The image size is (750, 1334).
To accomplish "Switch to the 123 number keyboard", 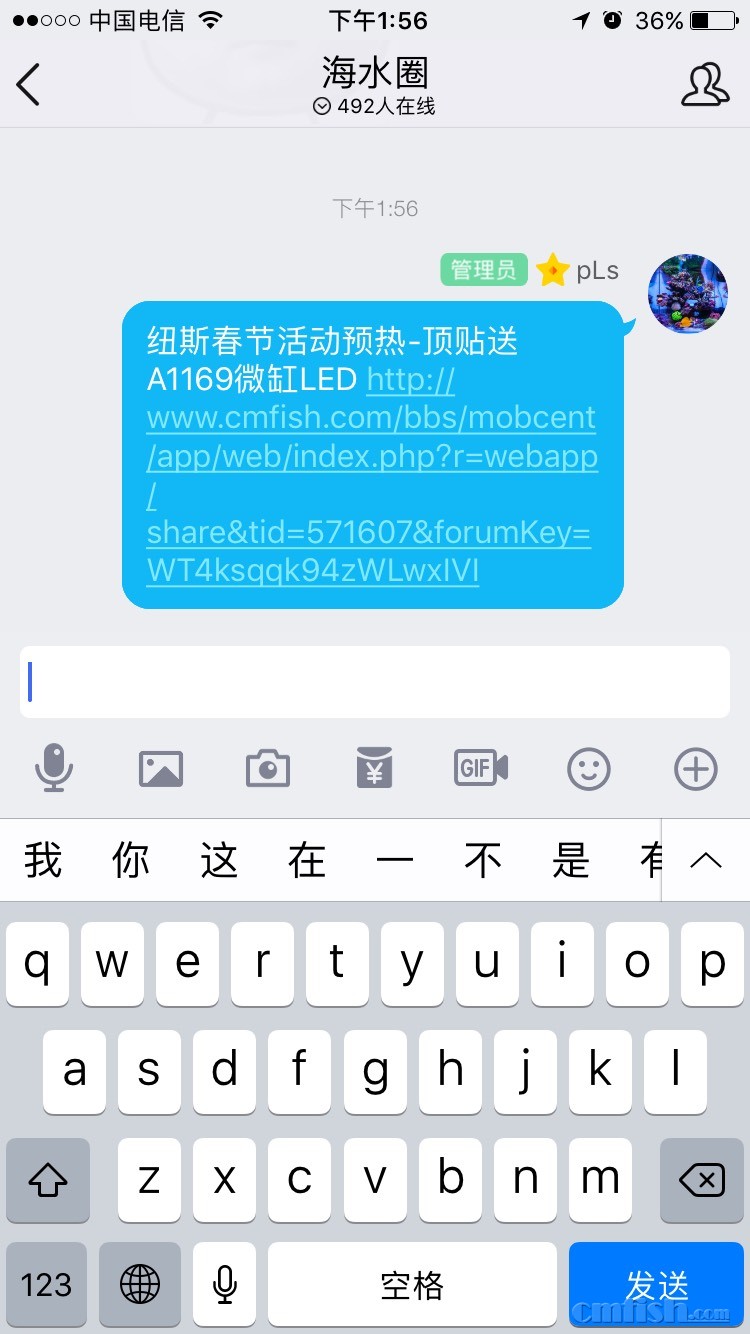I will (x=47, y=1284).
